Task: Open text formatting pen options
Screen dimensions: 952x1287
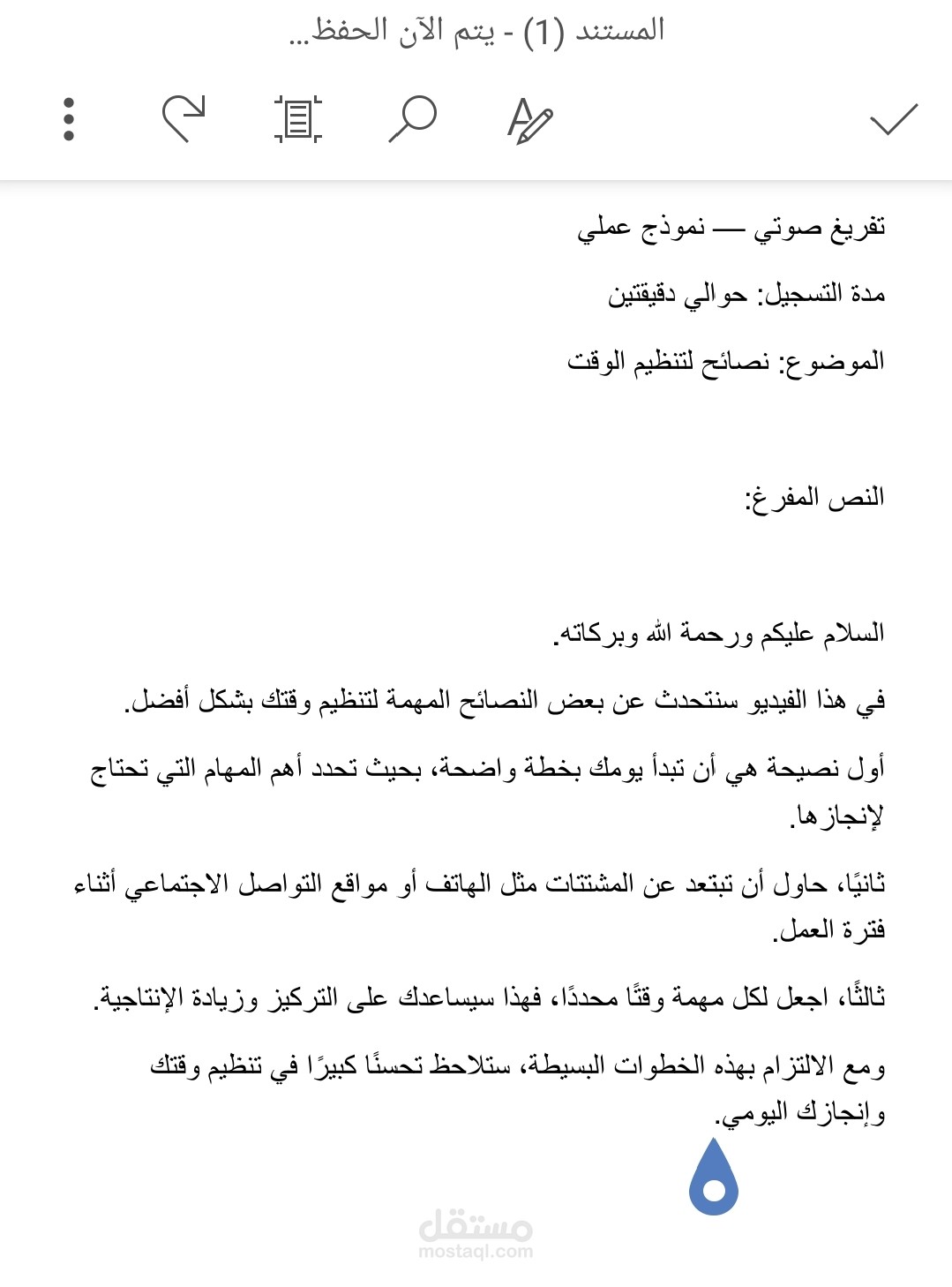Action: pos(529,120)
